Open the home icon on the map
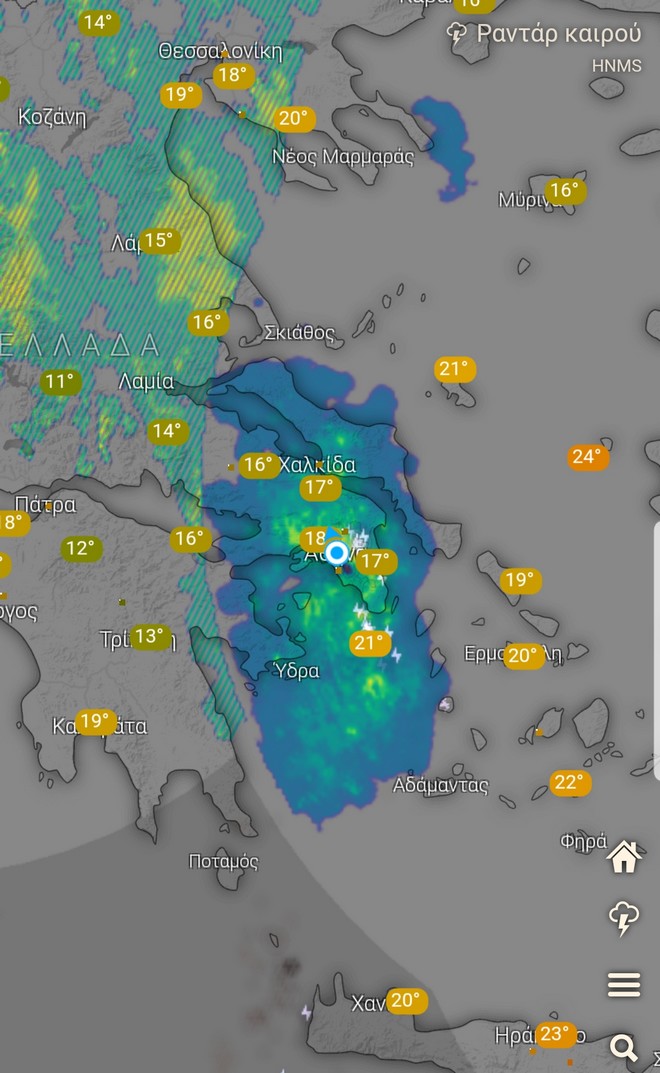The image size is (660, 1073). click(x=624, y=857)
